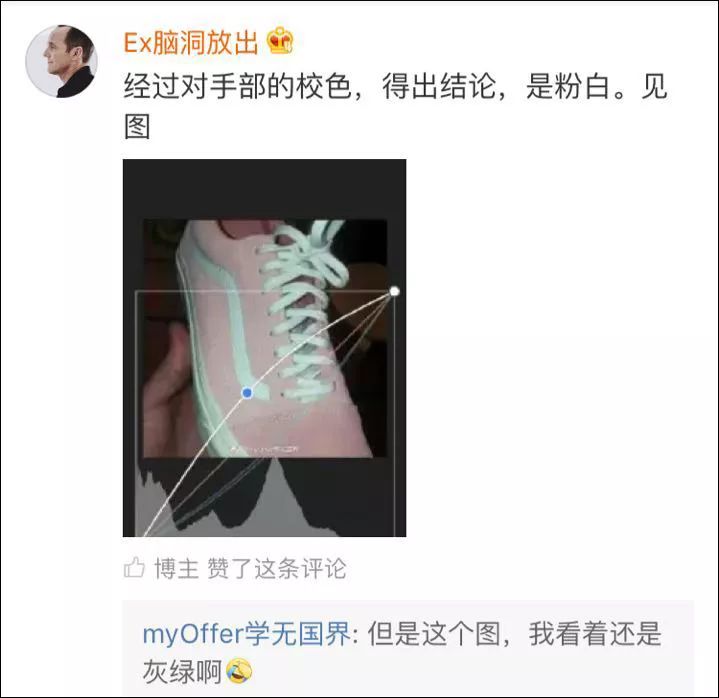The width and height of the screenshot is (719, 698).
Task: Like this comment with the thumbs-up icon
Action: (x=134, y=569)
